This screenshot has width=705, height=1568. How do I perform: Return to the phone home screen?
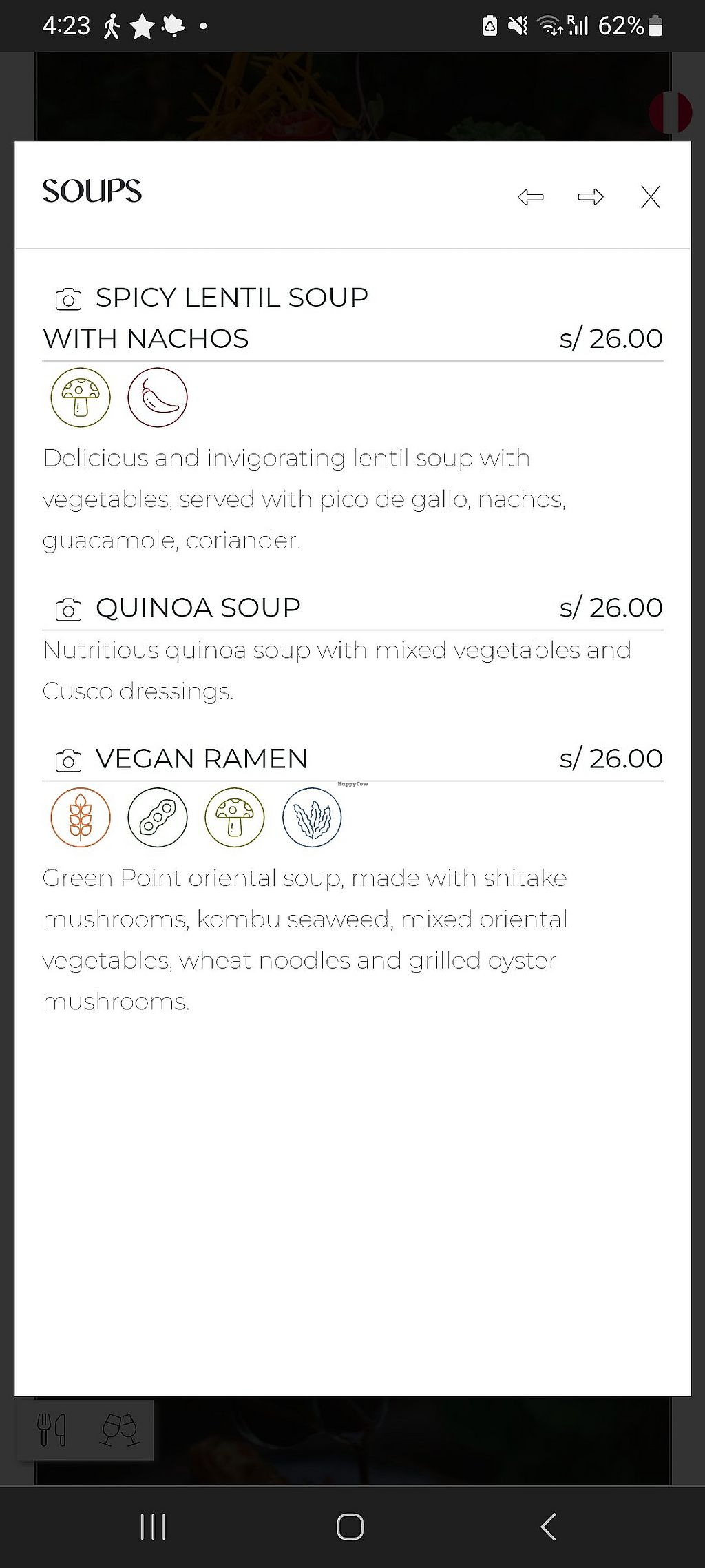(x=350, y=1527)
